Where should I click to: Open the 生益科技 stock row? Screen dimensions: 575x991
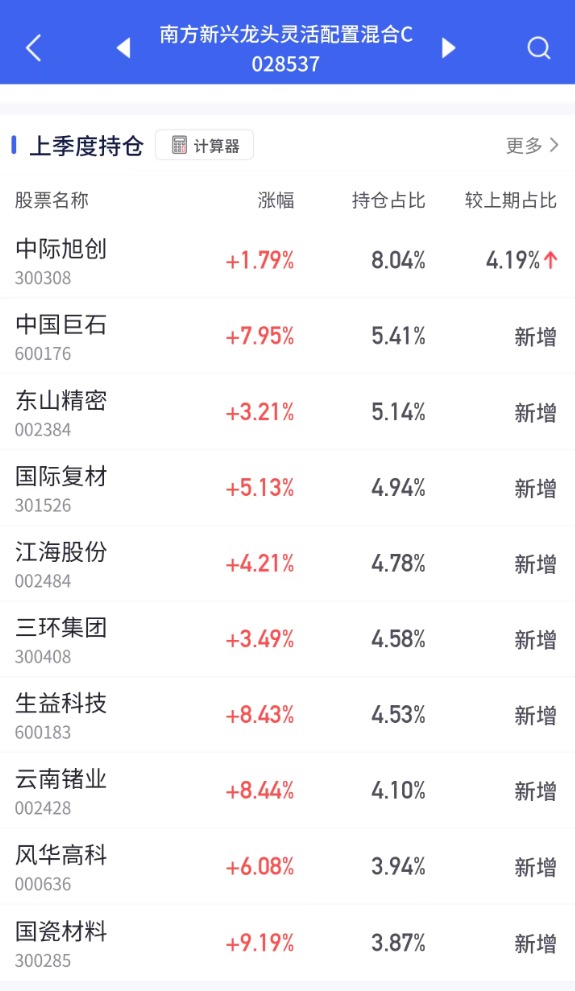coord(288,715)
